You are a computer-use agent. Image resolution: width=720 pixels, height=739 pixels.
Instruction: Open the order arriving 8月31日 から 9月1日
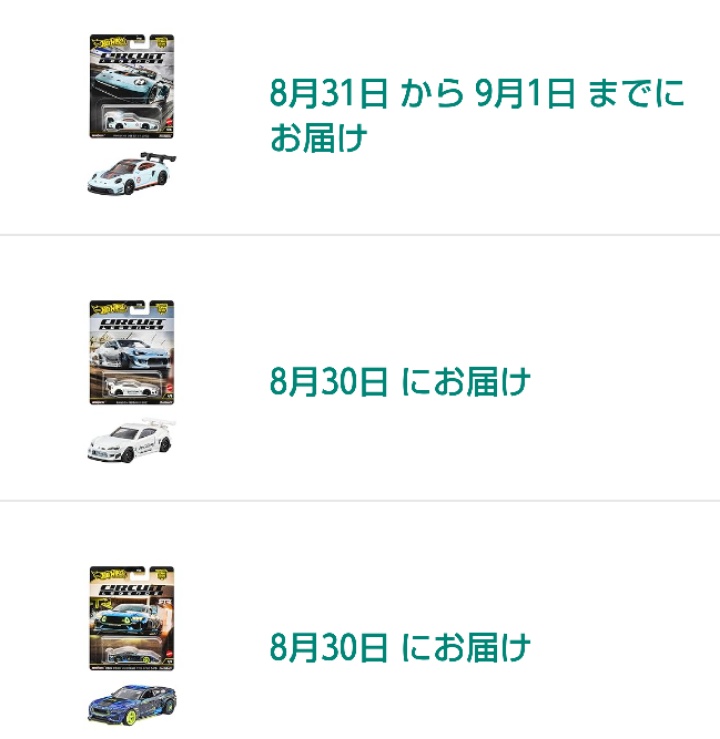tap(476, 115)
